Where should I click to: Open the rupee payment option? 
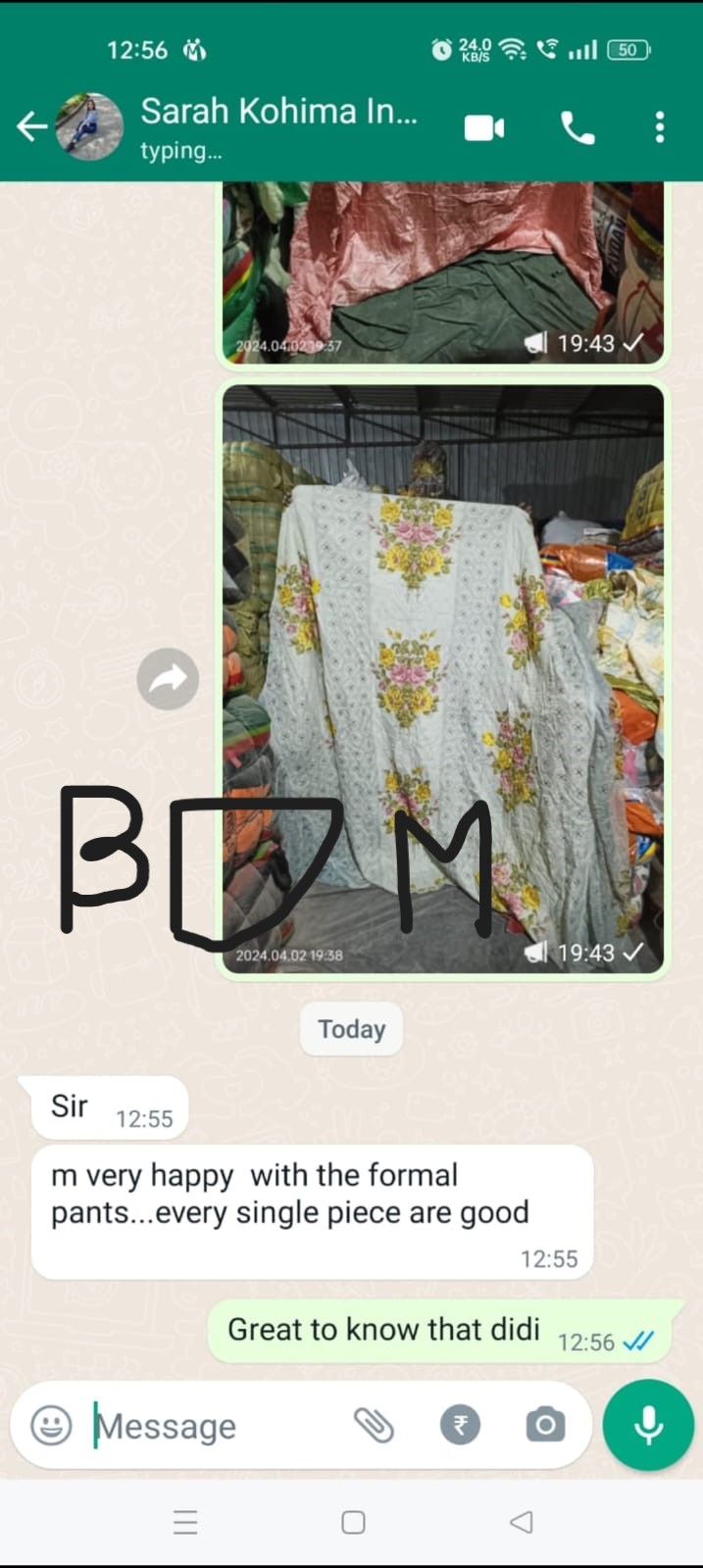pyautogui.click(x=460, y=1425)
